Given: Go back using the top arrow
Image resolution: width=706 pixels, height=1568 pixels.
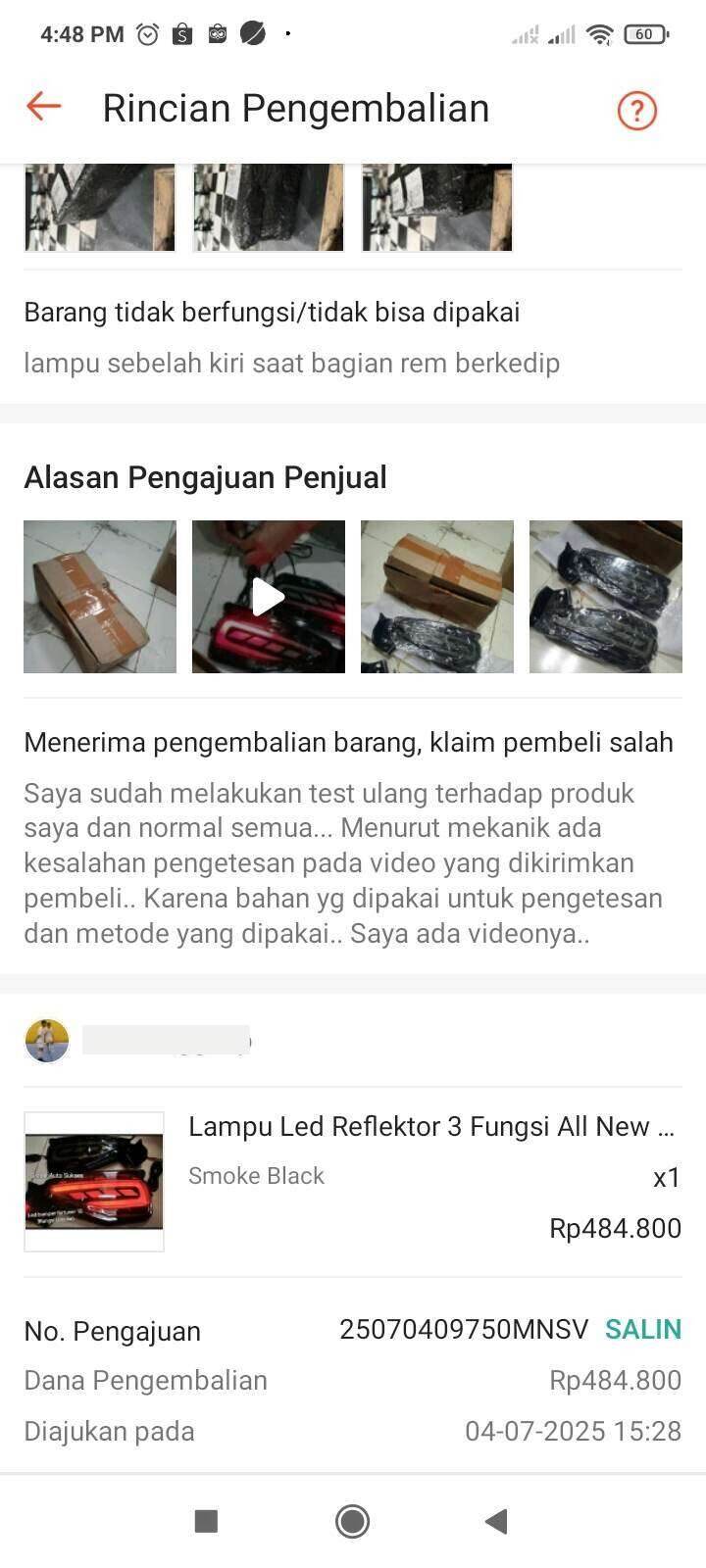Looking at the screenshot, I should click(x=44, y=107).
